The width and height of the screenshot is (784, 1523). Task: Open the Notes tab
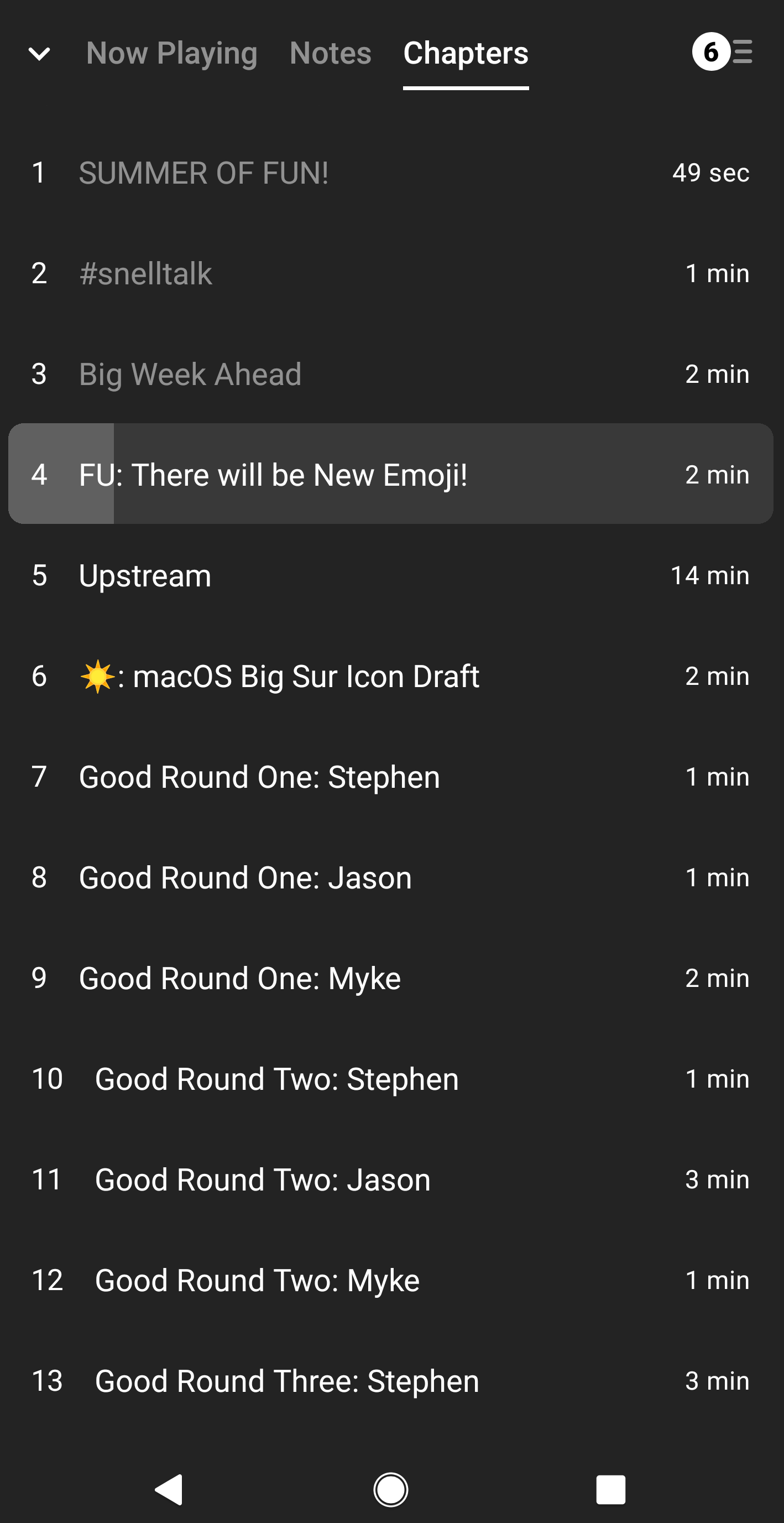[330, 53]
